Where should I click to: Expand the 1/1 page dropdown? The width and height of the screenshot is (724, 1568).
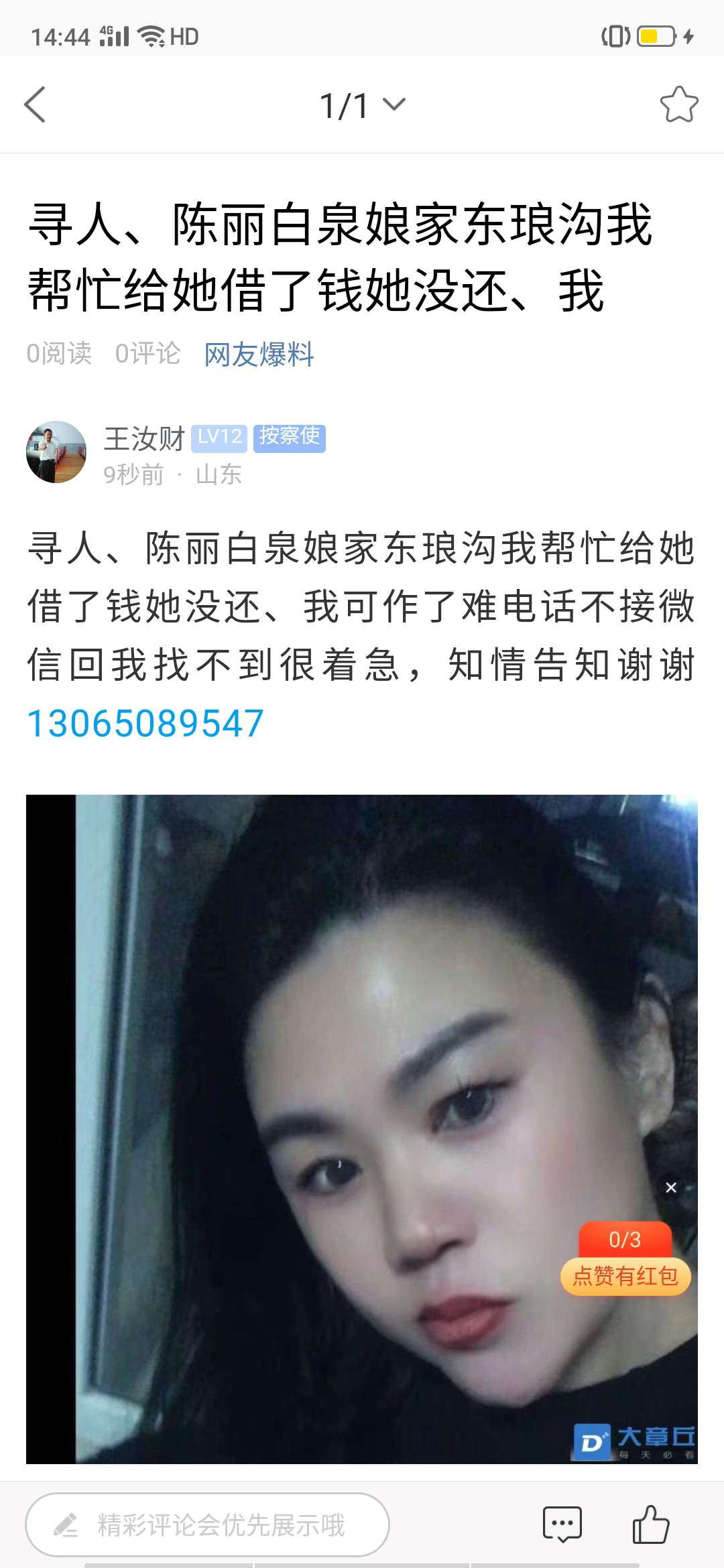pyautogui.click(x=362, y=105)
